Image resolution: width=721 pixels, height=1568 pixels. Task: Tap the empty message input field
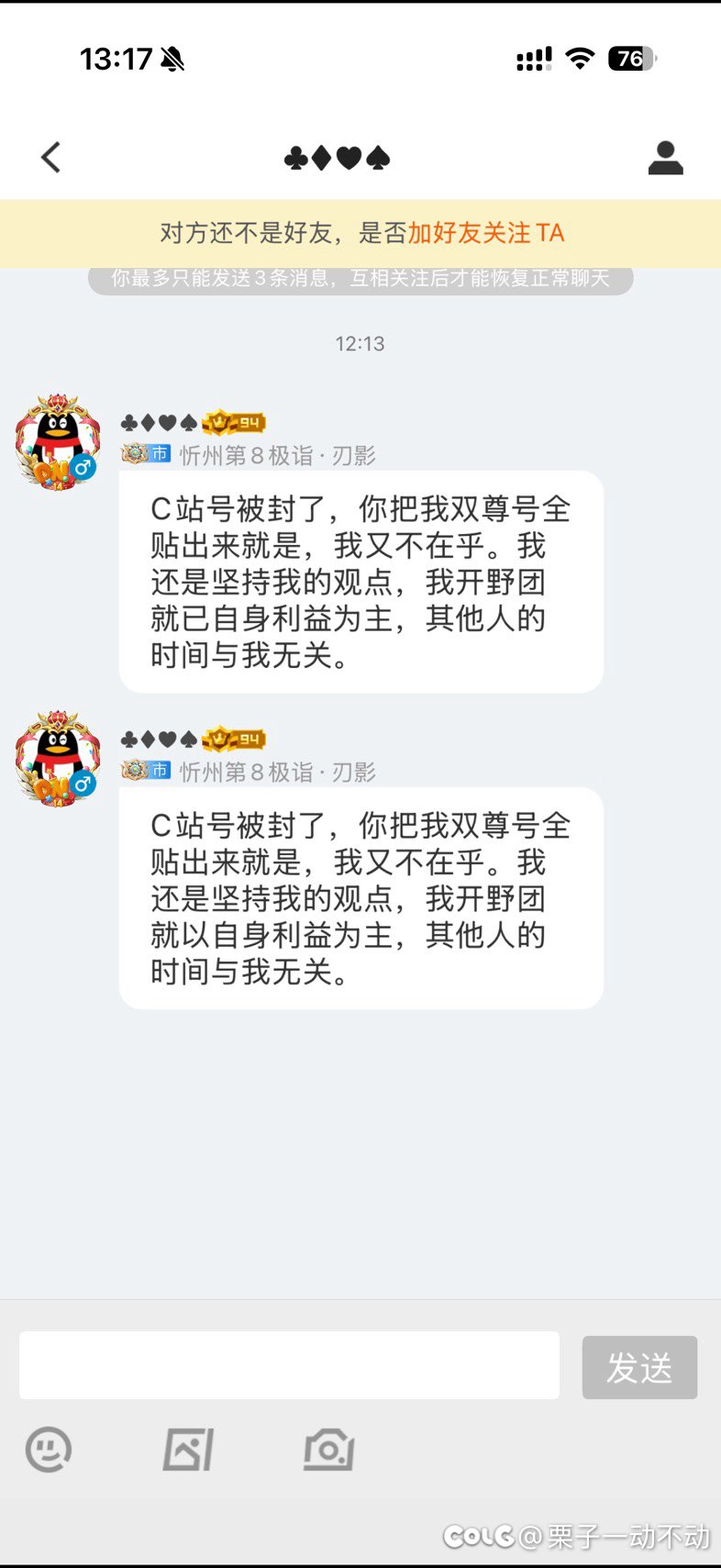coord(290,1365)
